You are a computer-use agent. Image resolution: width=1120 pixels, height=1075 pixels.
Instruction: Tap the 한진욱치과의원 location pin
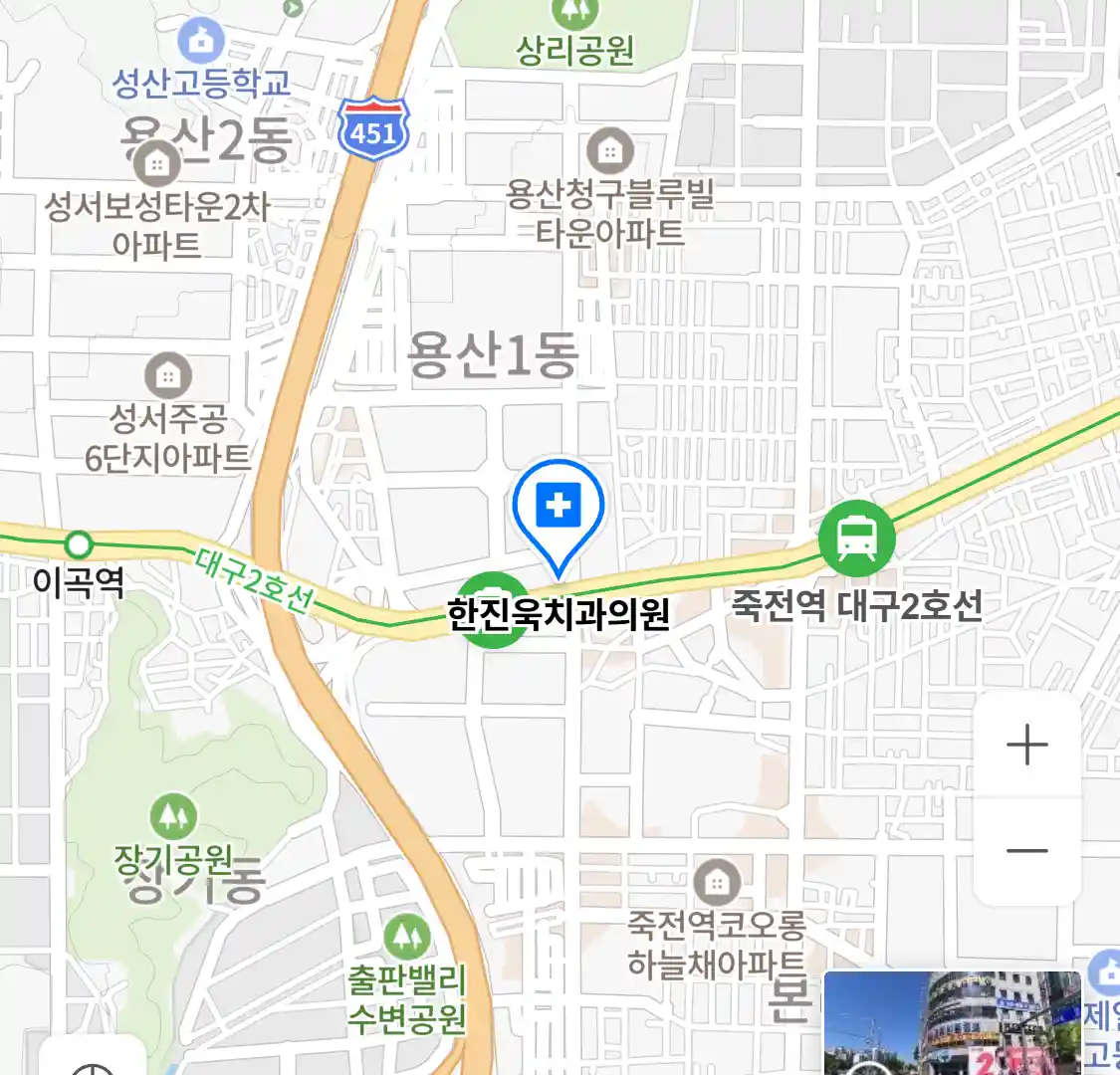[559, 508]
